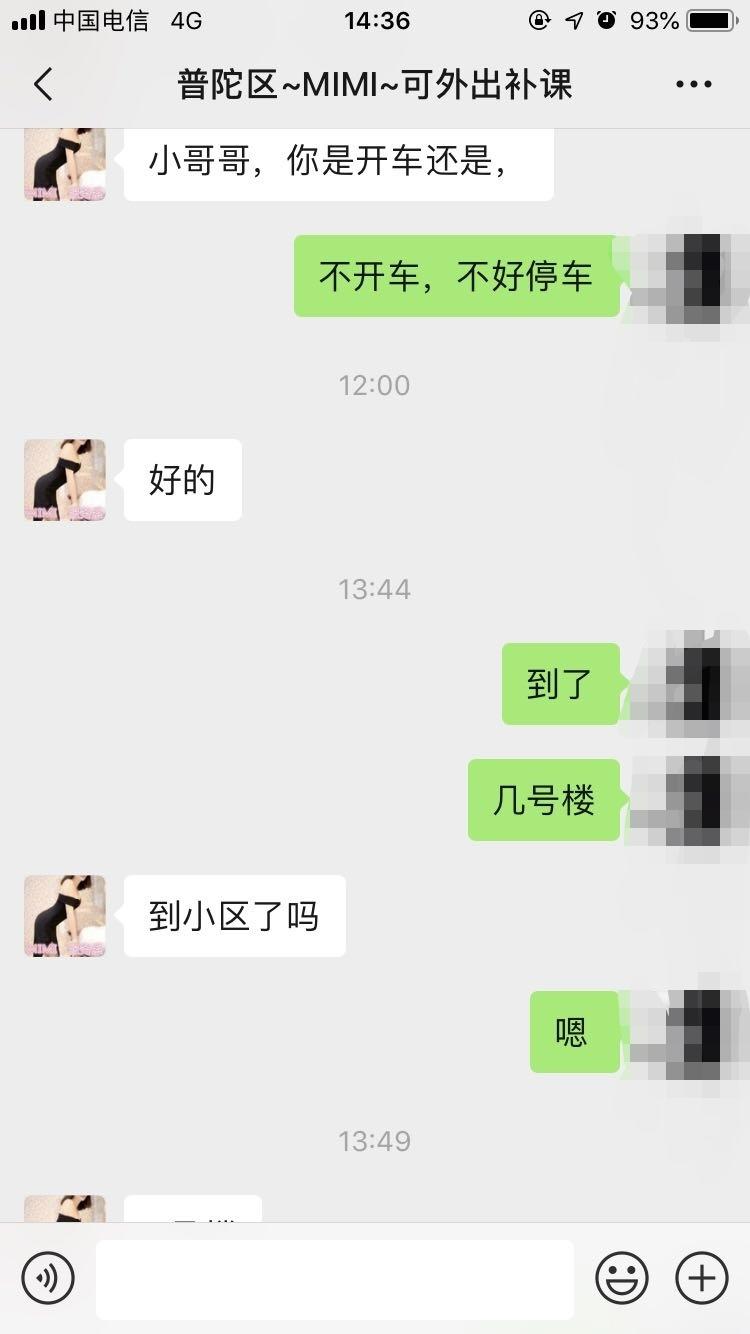This screenshot has height=1334, width=750.
Task: Tap the location arrow icon in status bar
Action: [x=572, y=20]
